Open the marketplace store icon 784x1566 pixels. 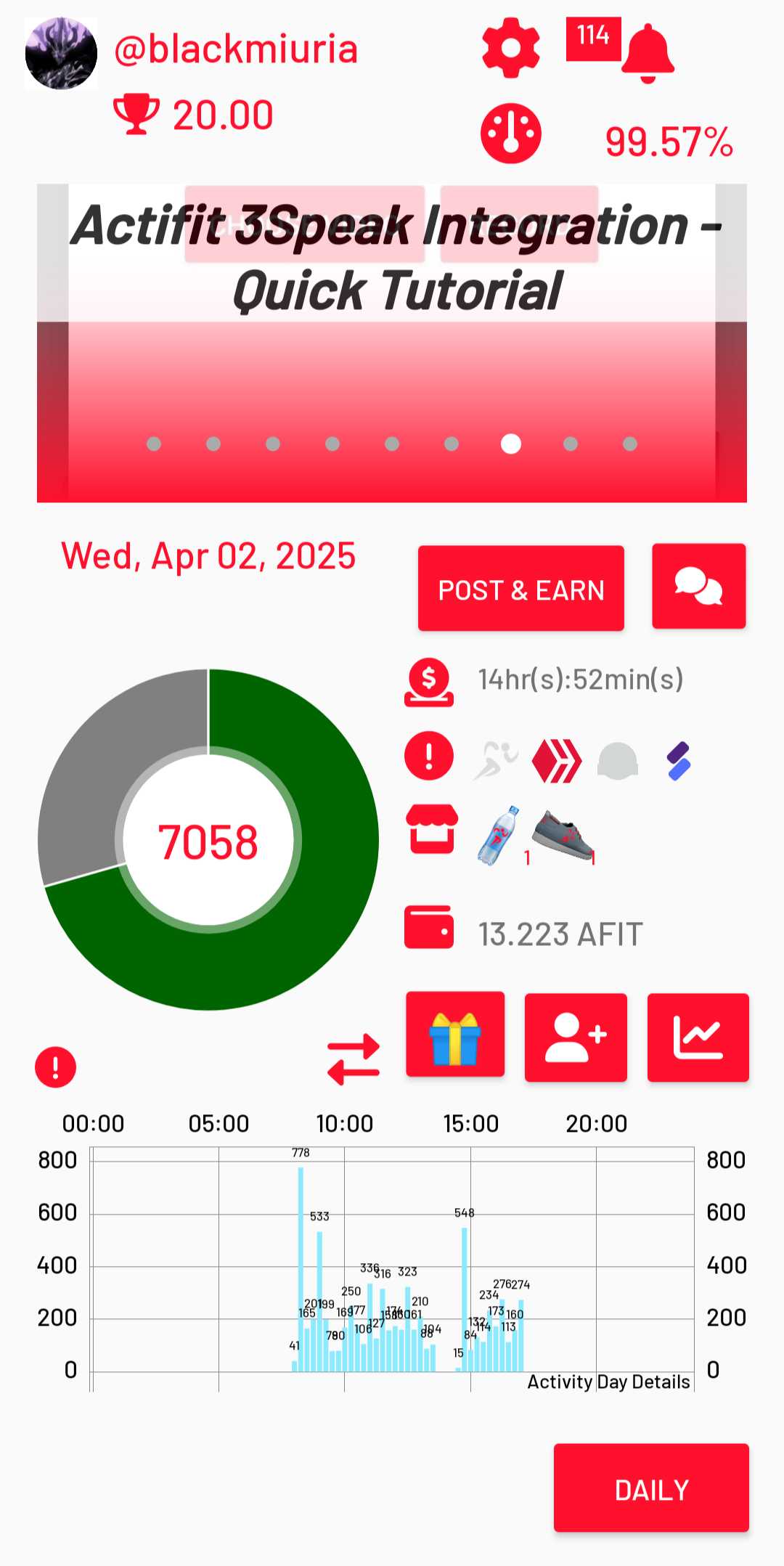point(431,829)
